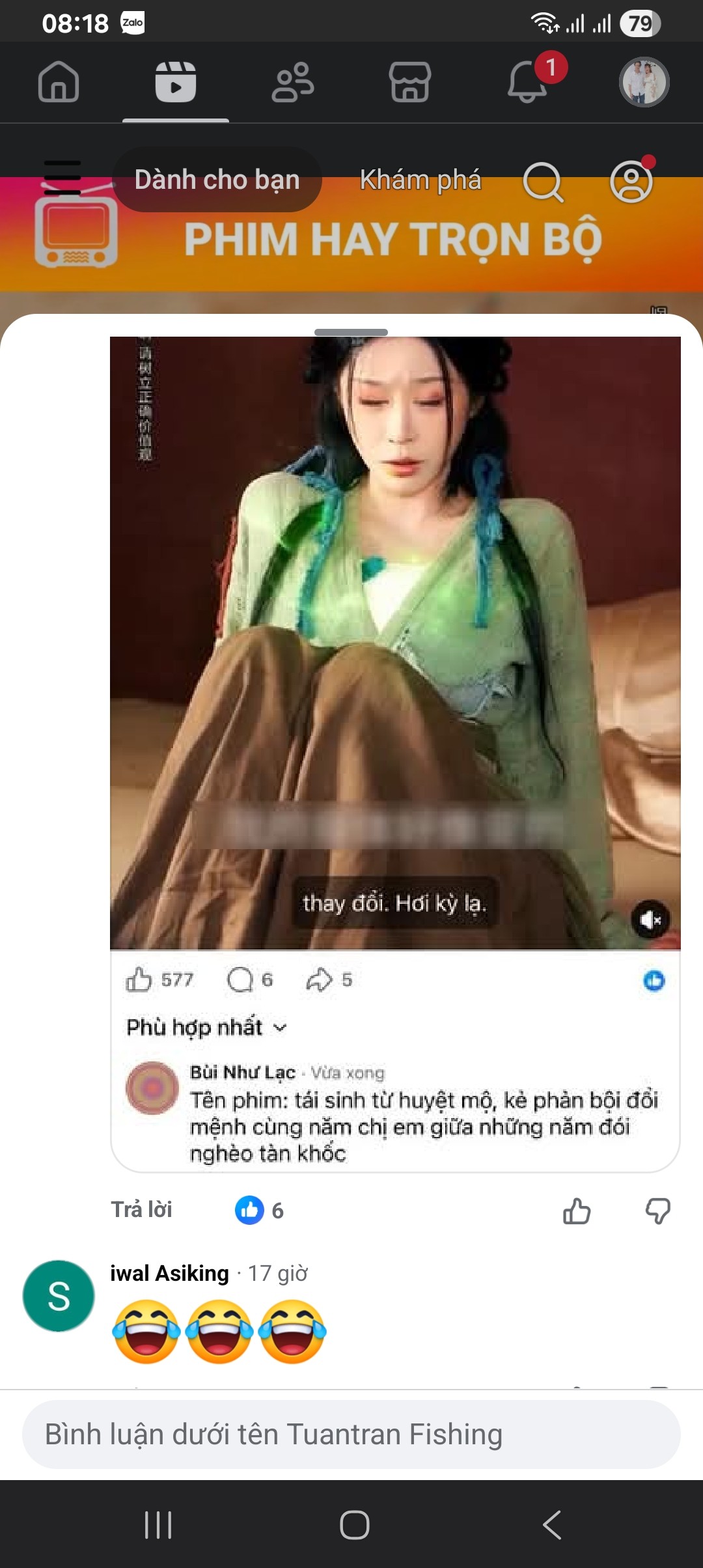703x1568 pixels.
Task: Switch to the Khám phá tab
Action: point(420,180)
